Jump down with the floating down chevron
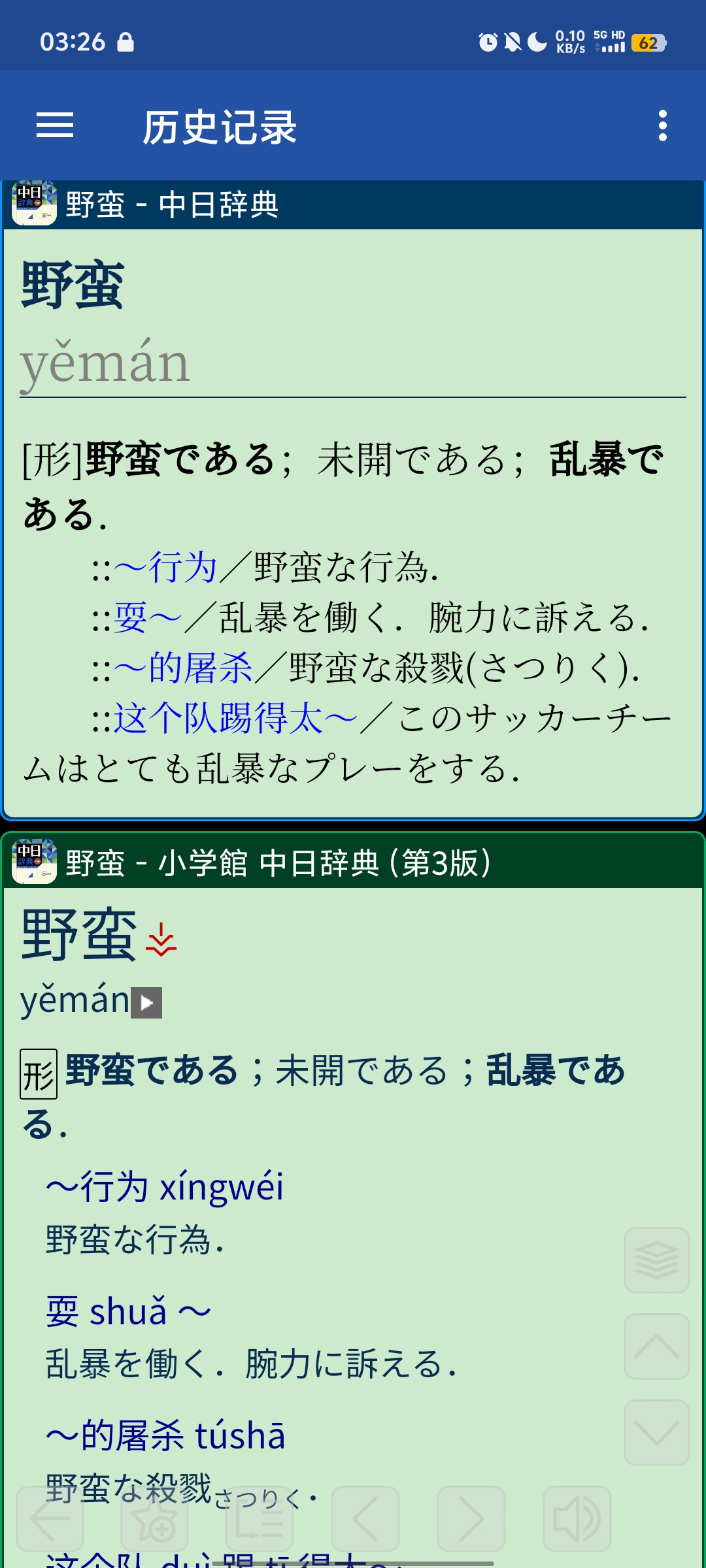Viewport: 706px width, 1568px height. tap(656, 1433)
